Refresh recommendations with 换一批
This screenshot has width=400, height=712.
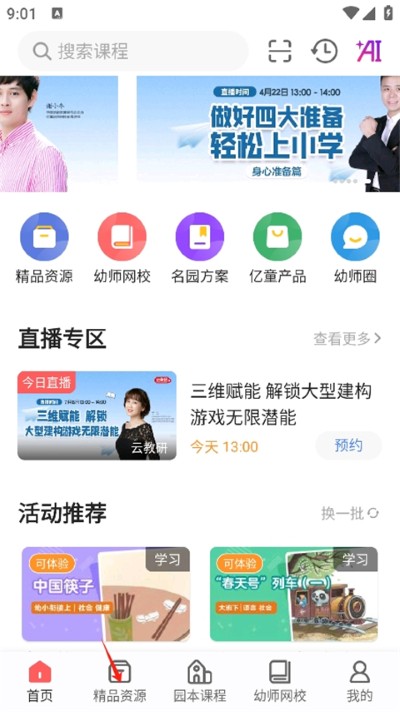(350, 514)
